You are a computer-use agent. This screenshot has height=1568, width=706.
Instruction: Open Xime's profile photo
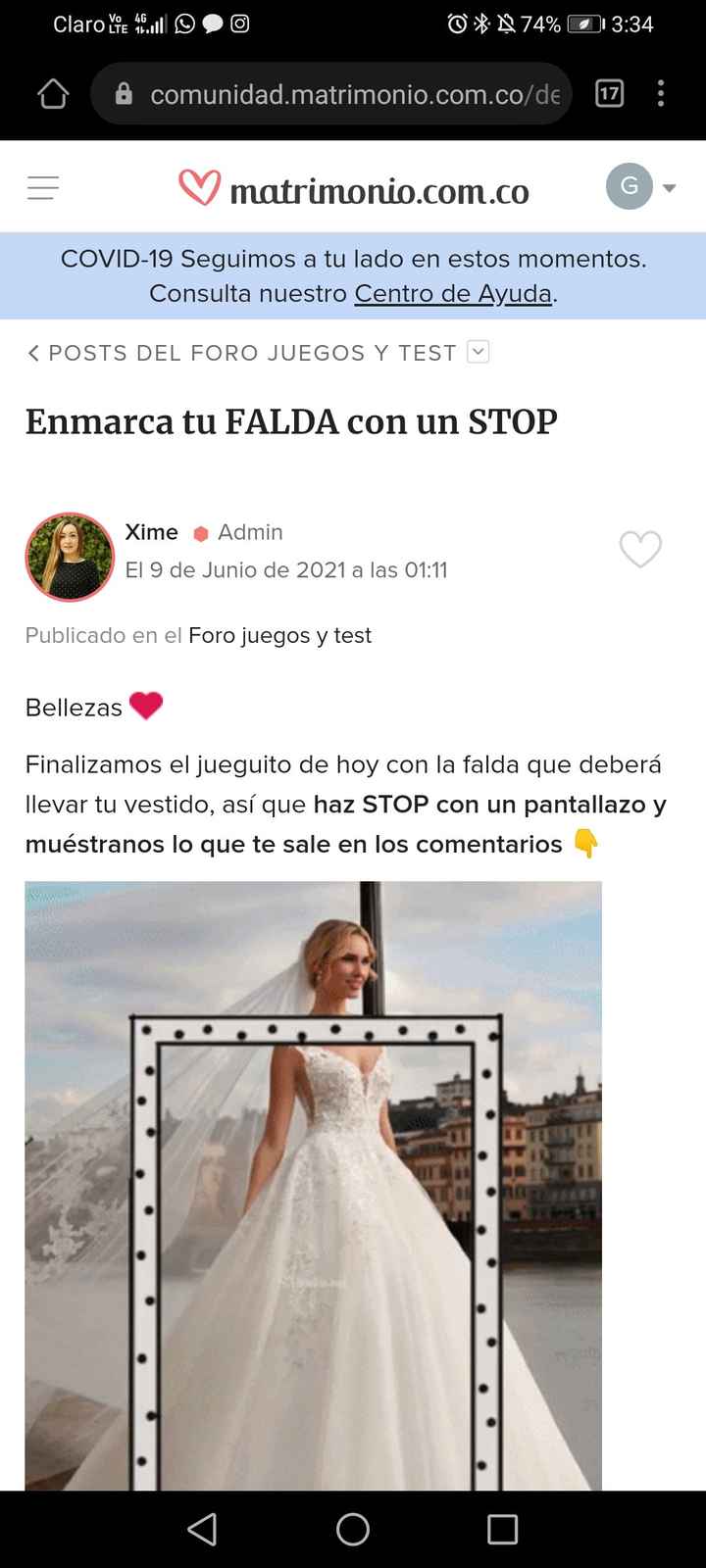click(x=70, y=557)
